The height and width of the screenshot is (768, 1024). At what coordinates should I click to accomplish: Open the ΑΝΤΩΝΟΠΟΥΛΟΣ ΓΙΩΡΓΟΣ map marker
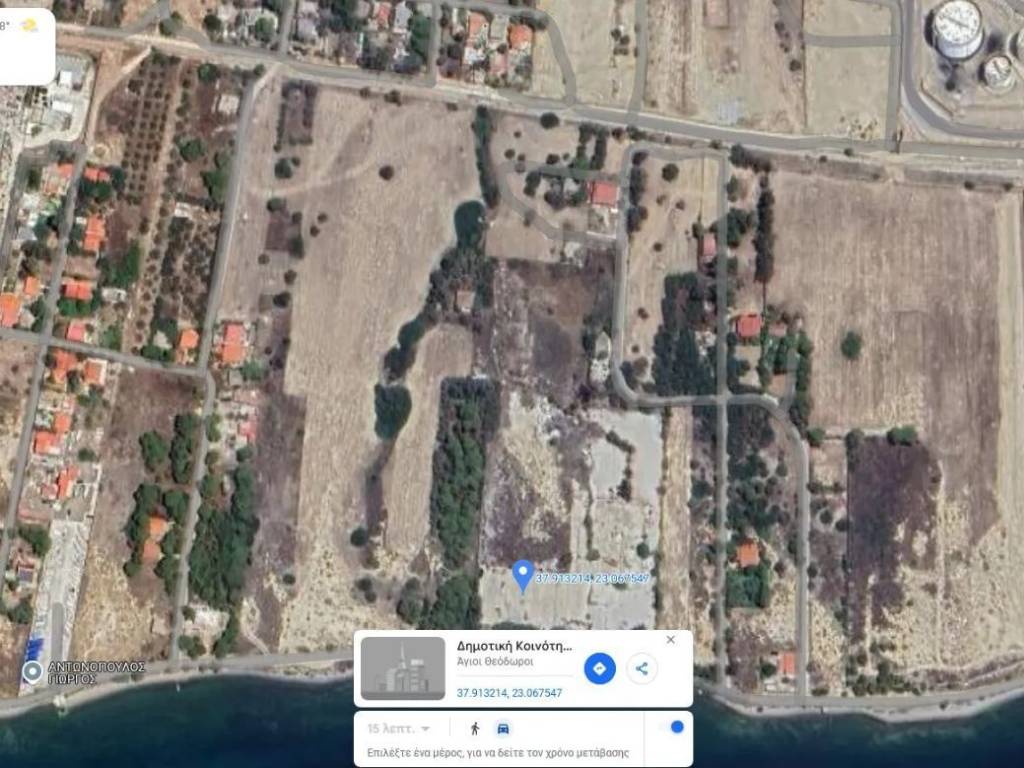click(32, 671)
